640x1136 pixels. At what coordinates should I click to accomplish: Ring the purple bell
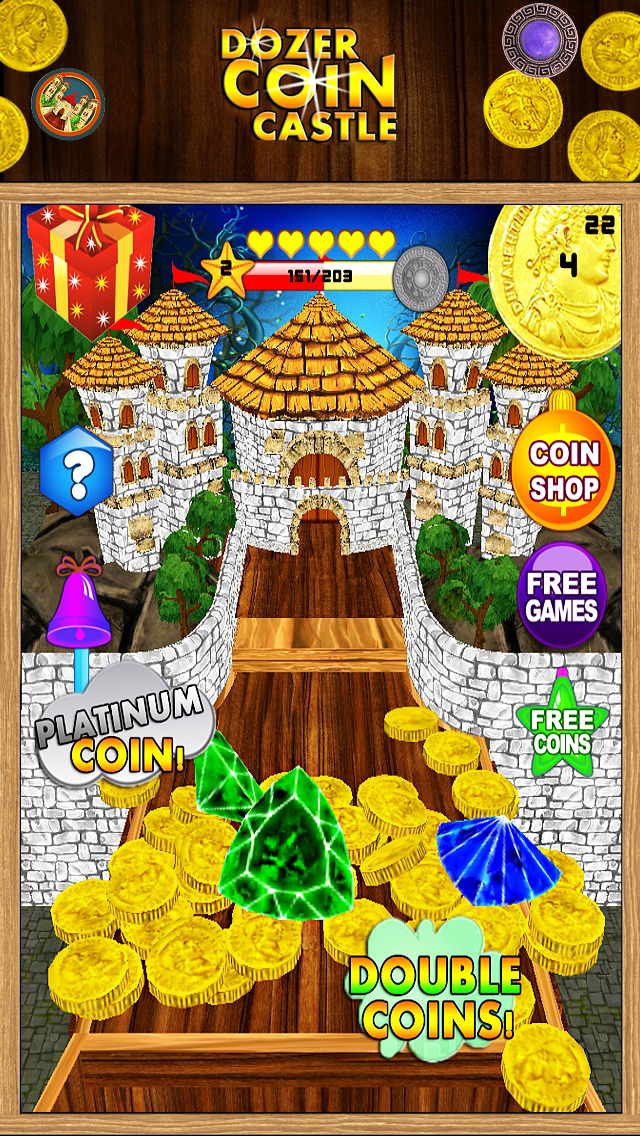[78, 606]
